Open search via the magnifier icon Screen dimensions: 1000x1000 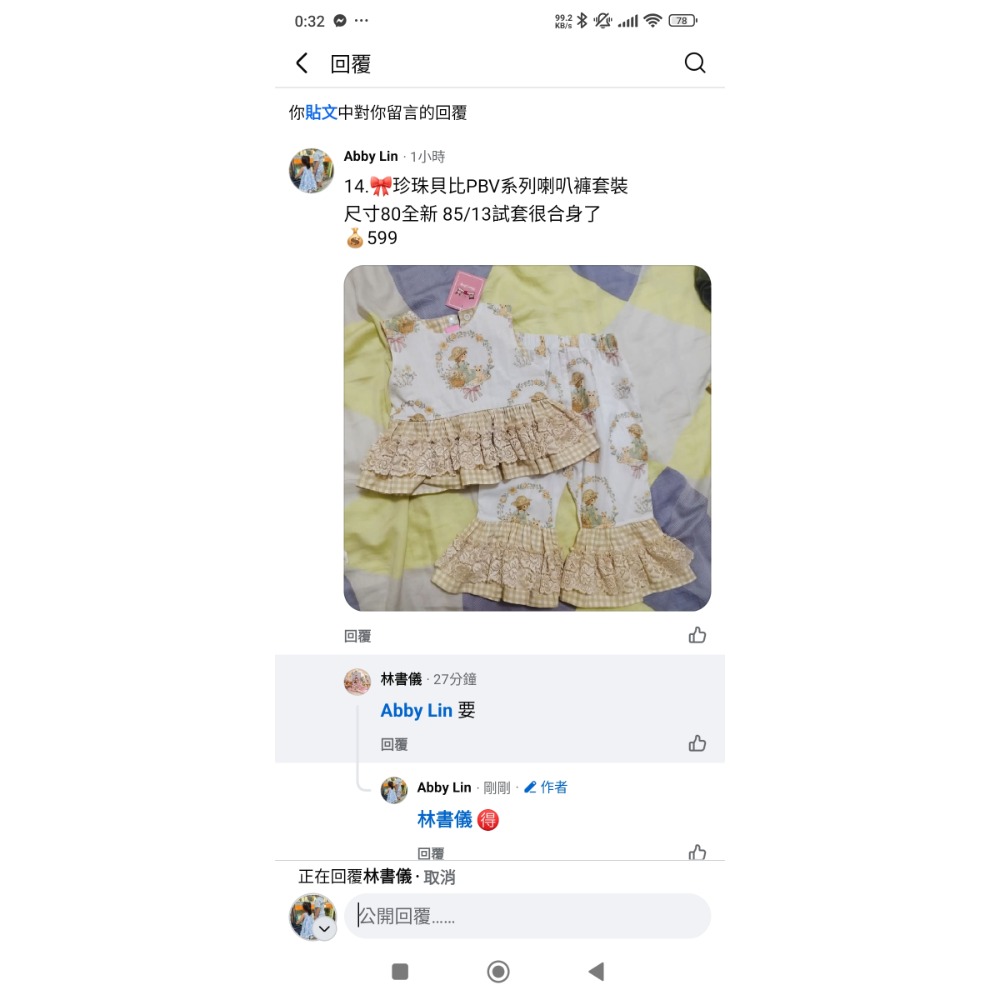[695, 63]
